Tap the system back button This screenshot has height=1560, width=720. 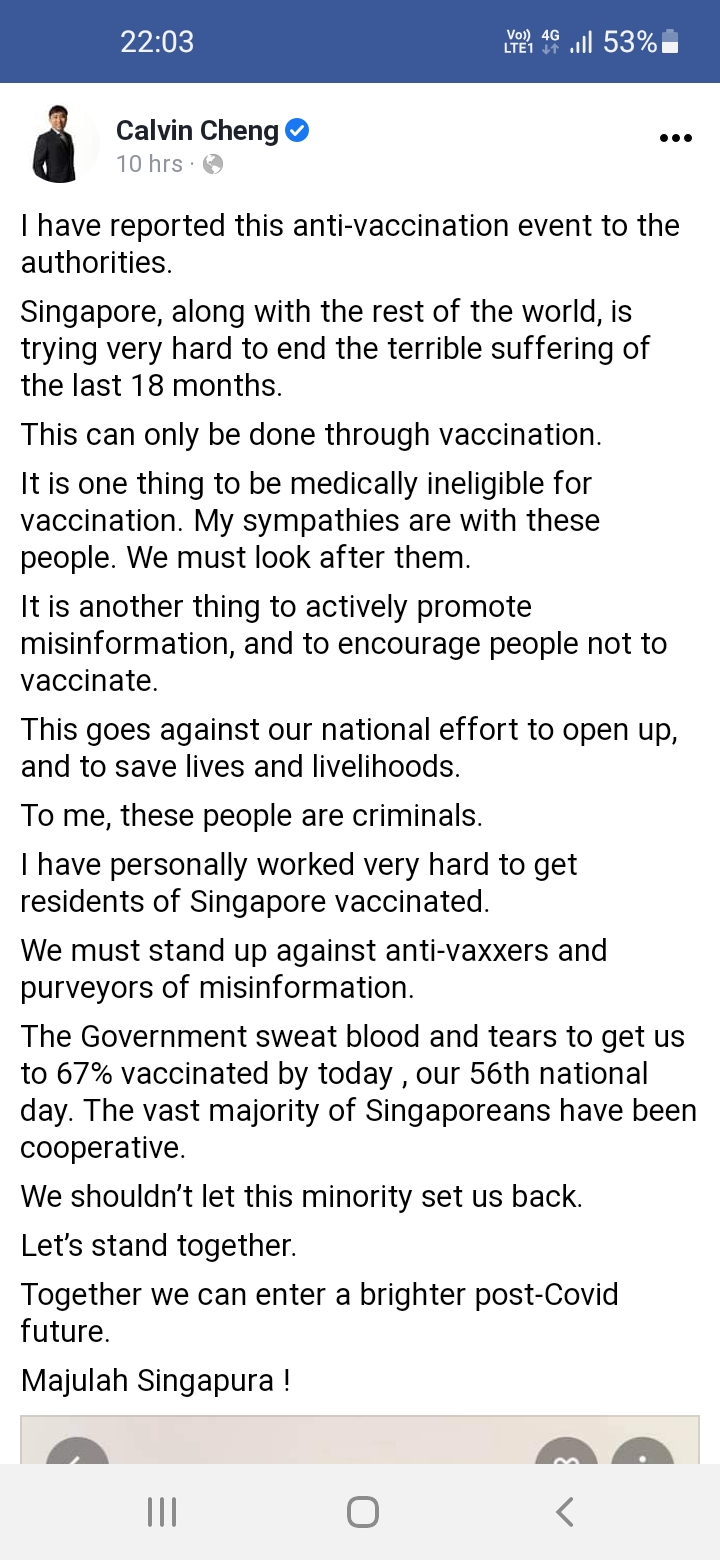point(565,1512)
